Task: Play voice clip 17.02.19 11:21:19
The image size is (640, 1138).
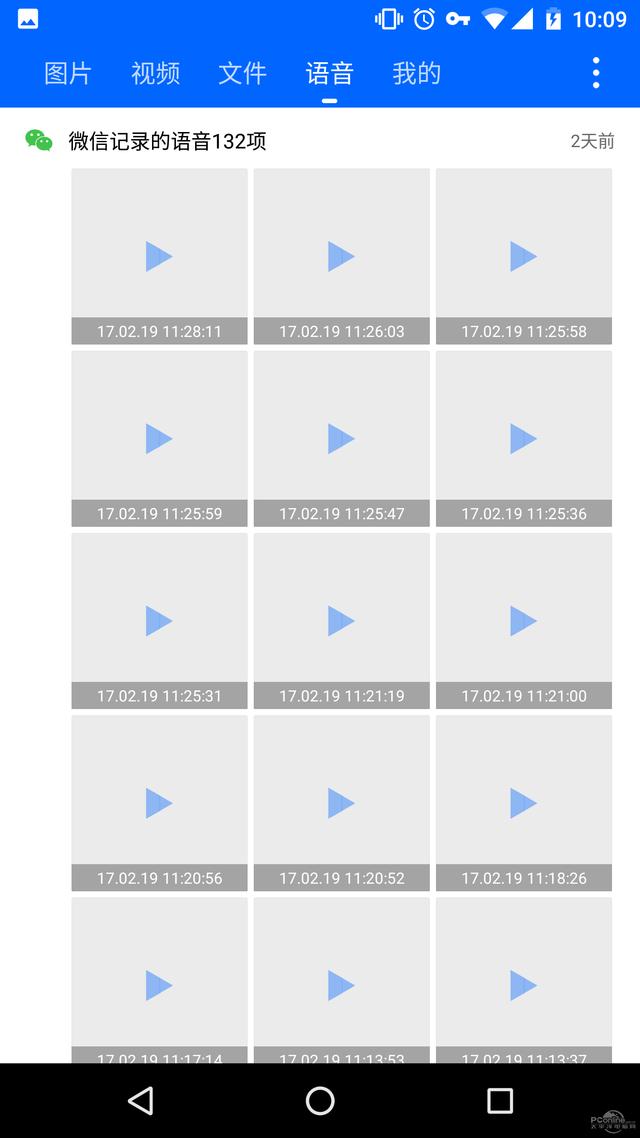Action: coord(342,621)
